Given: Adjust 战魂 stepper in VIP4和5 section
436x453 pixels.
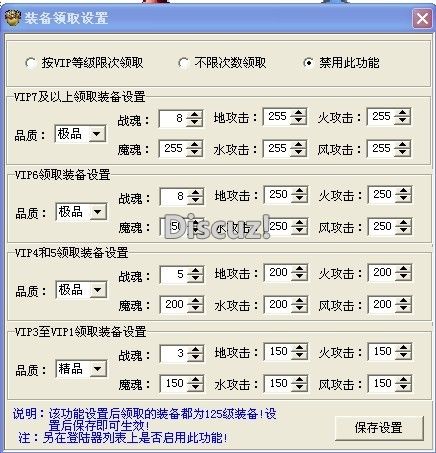Looking at the screenshot, I should 195,274.
